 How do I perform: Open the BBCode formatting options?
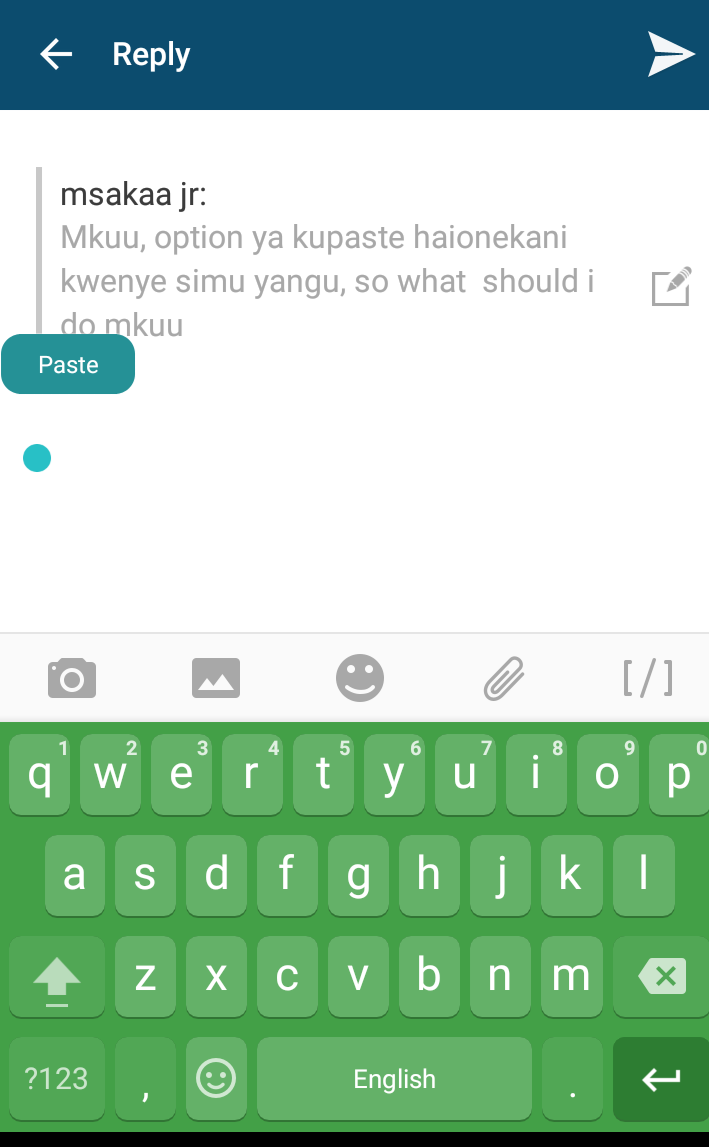648,679
